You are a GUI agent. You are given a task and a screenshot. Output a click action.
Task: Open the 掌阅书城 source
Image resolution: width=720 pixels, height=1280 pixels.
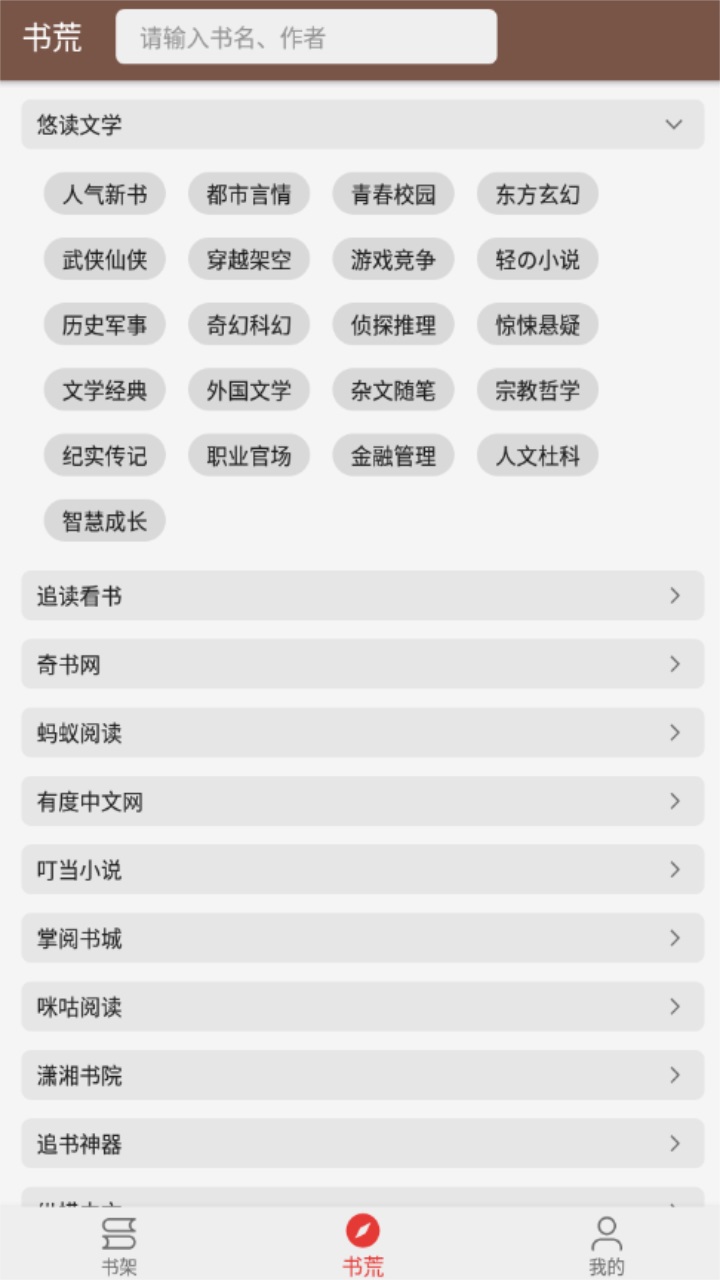coord(360,938)
